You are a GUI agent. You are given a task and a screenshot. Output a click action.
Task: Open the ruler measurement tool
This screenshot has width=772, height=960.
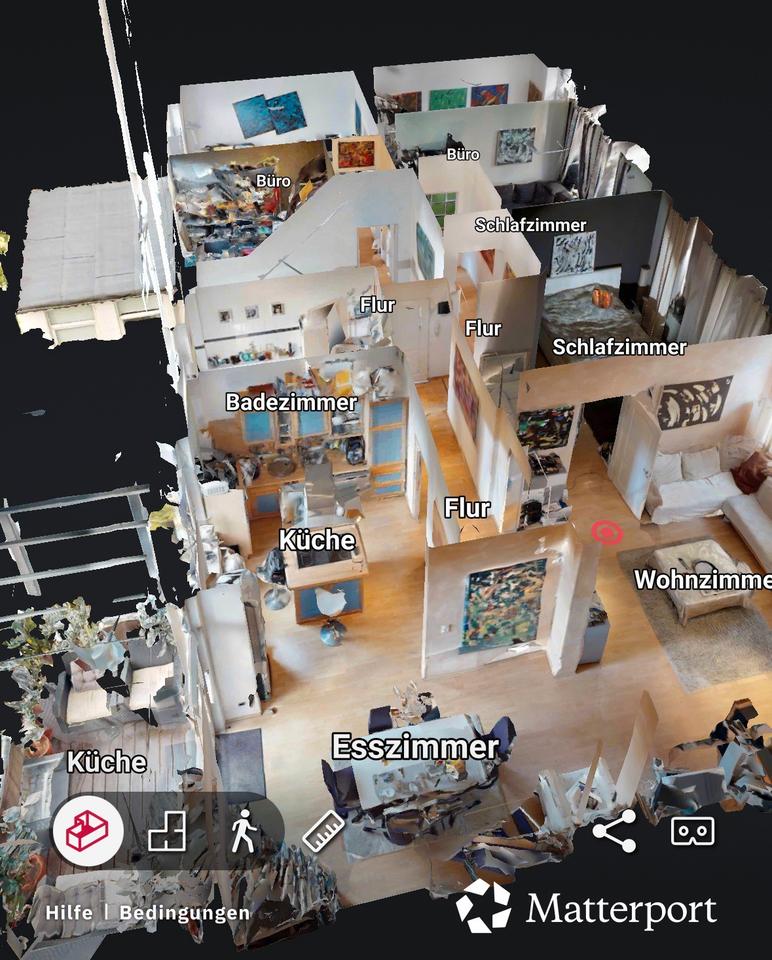point(323,831)
